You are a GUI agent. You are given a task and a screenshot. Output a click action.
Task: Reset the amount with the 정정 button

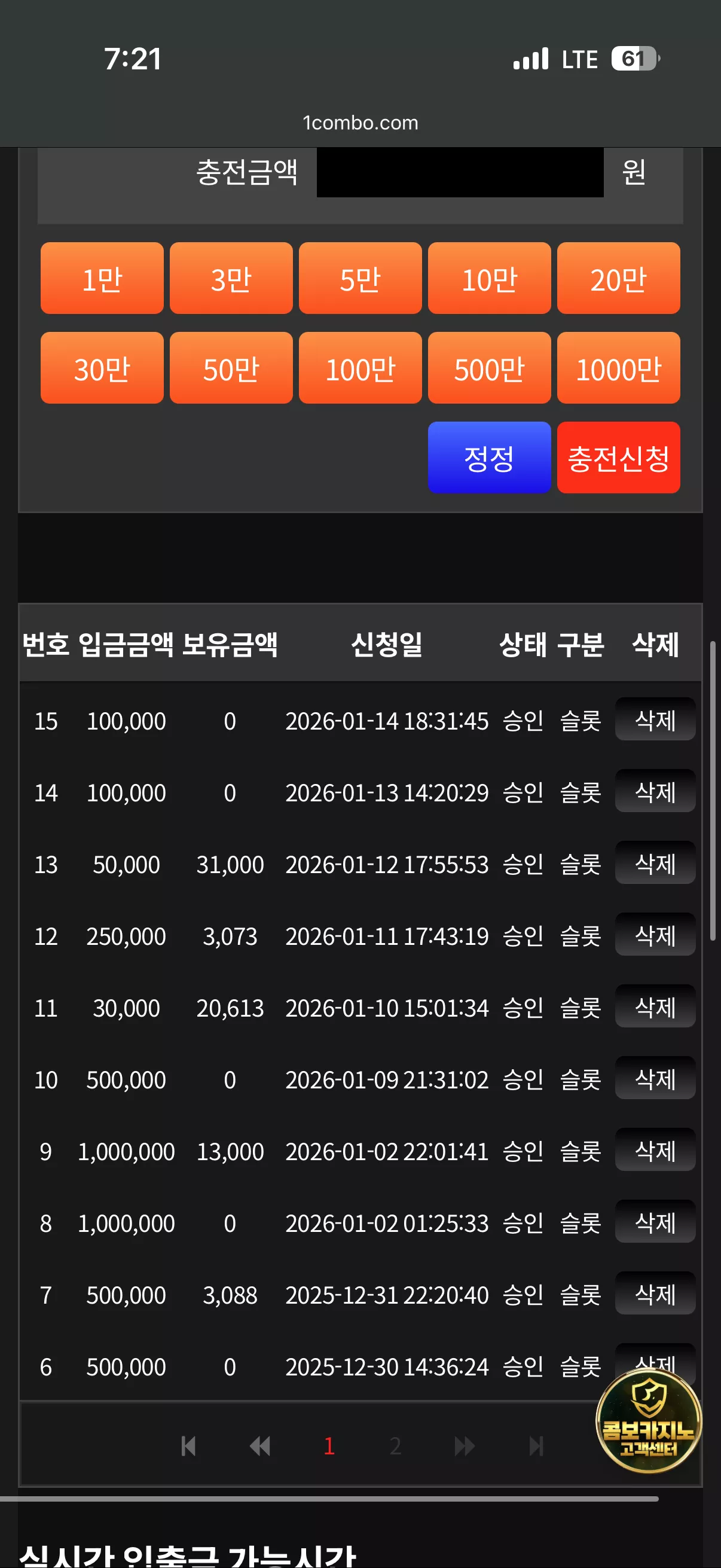tap(489, 457)
